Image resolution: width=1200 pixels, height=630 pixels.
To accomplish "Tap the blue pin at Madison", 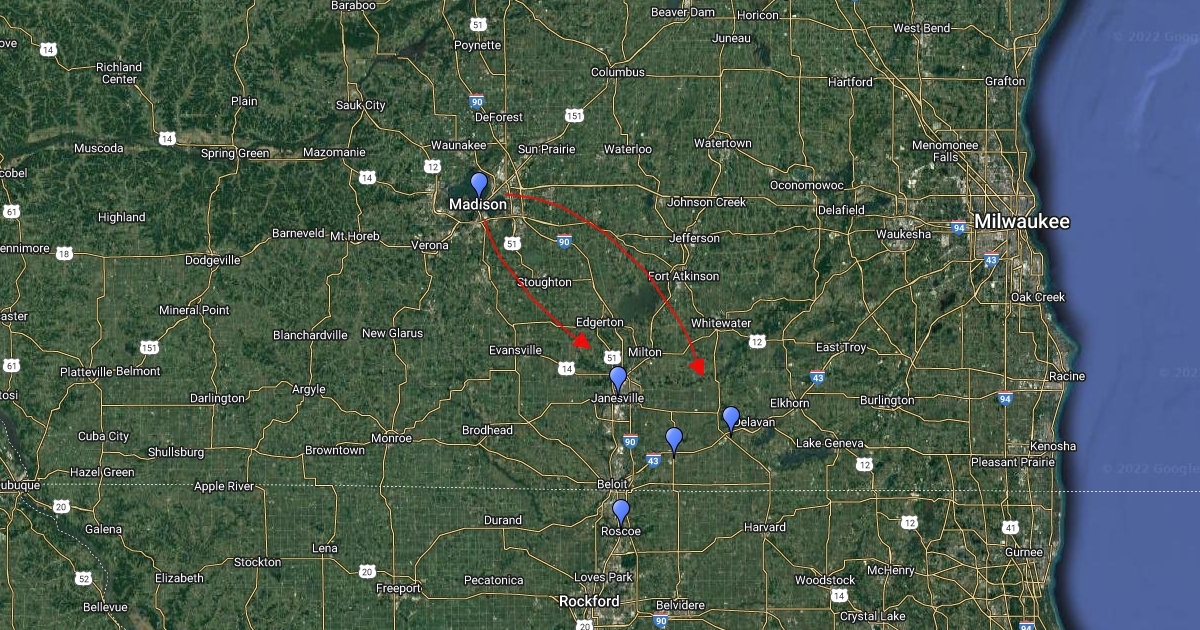I will tap(479, 184).
